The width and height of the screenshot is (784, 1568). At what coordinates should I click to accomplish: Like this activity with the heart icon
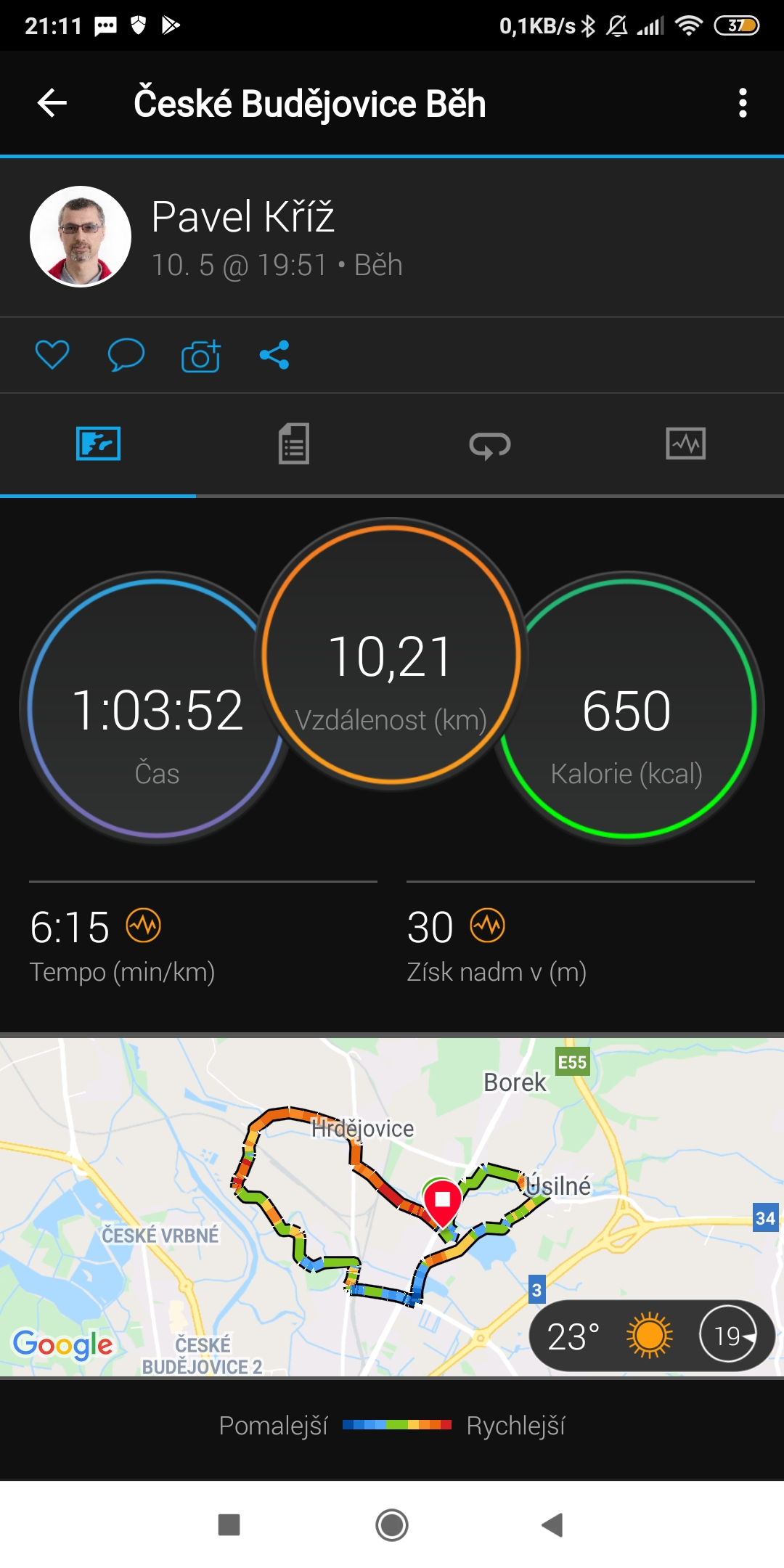[x=52, y=355]
